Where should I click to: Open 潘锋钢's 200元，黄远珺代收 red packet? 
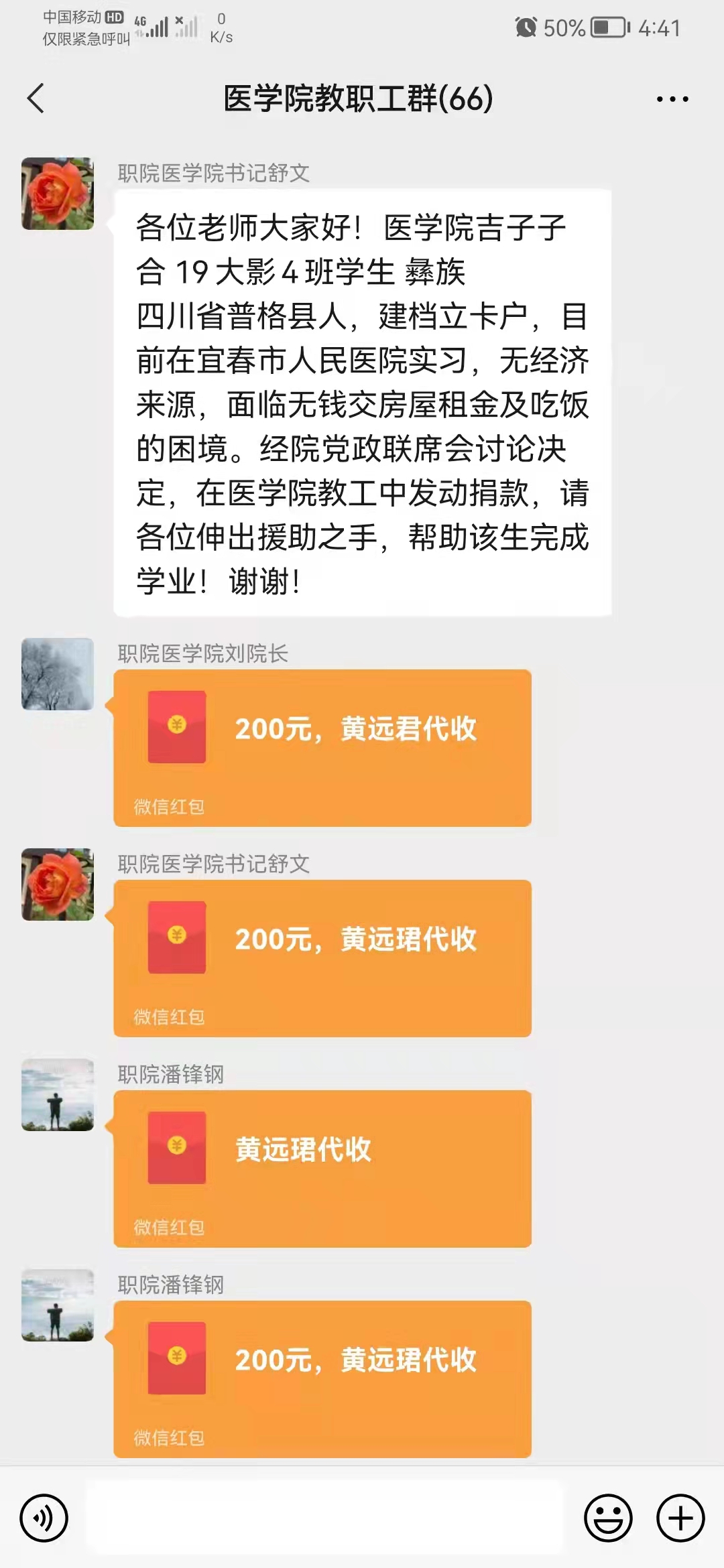point(322,1378)
